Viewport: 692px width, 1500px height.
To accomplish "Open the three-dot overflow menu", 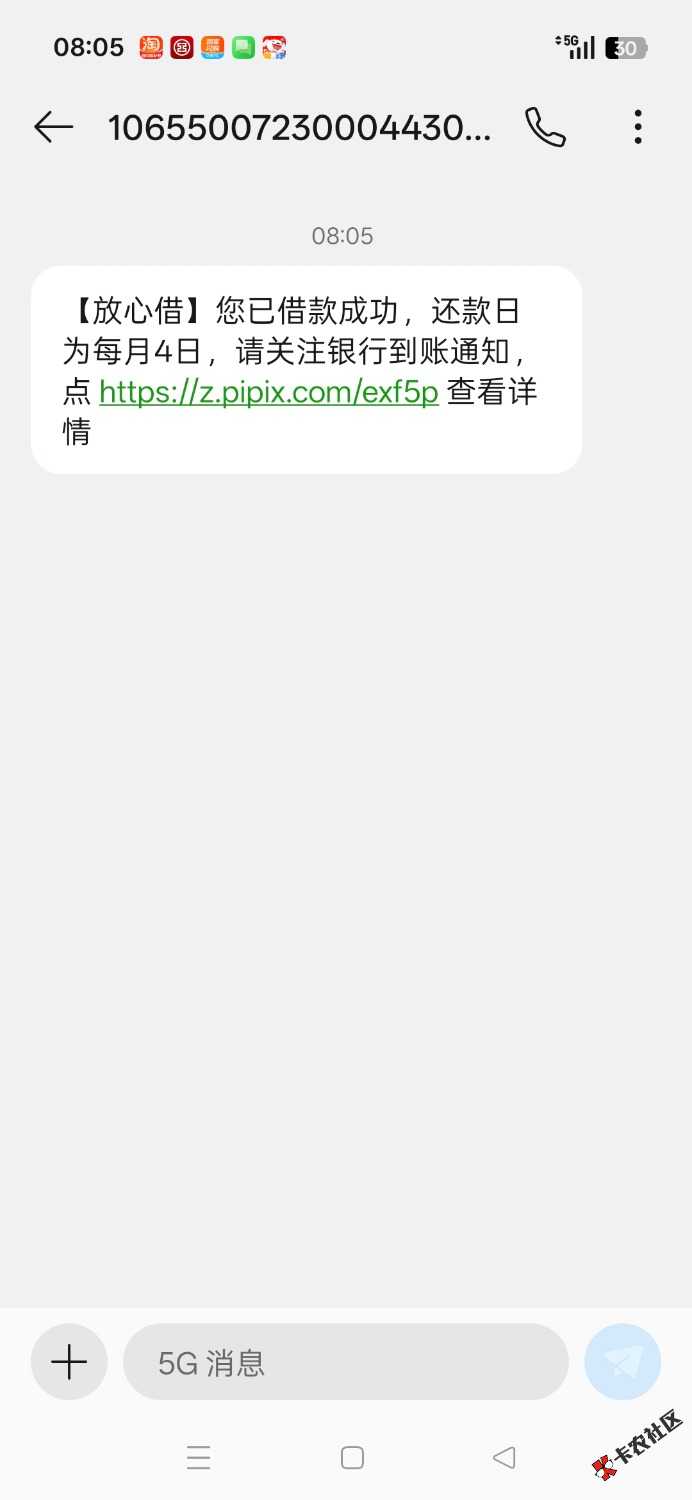I will pos(638,127).
